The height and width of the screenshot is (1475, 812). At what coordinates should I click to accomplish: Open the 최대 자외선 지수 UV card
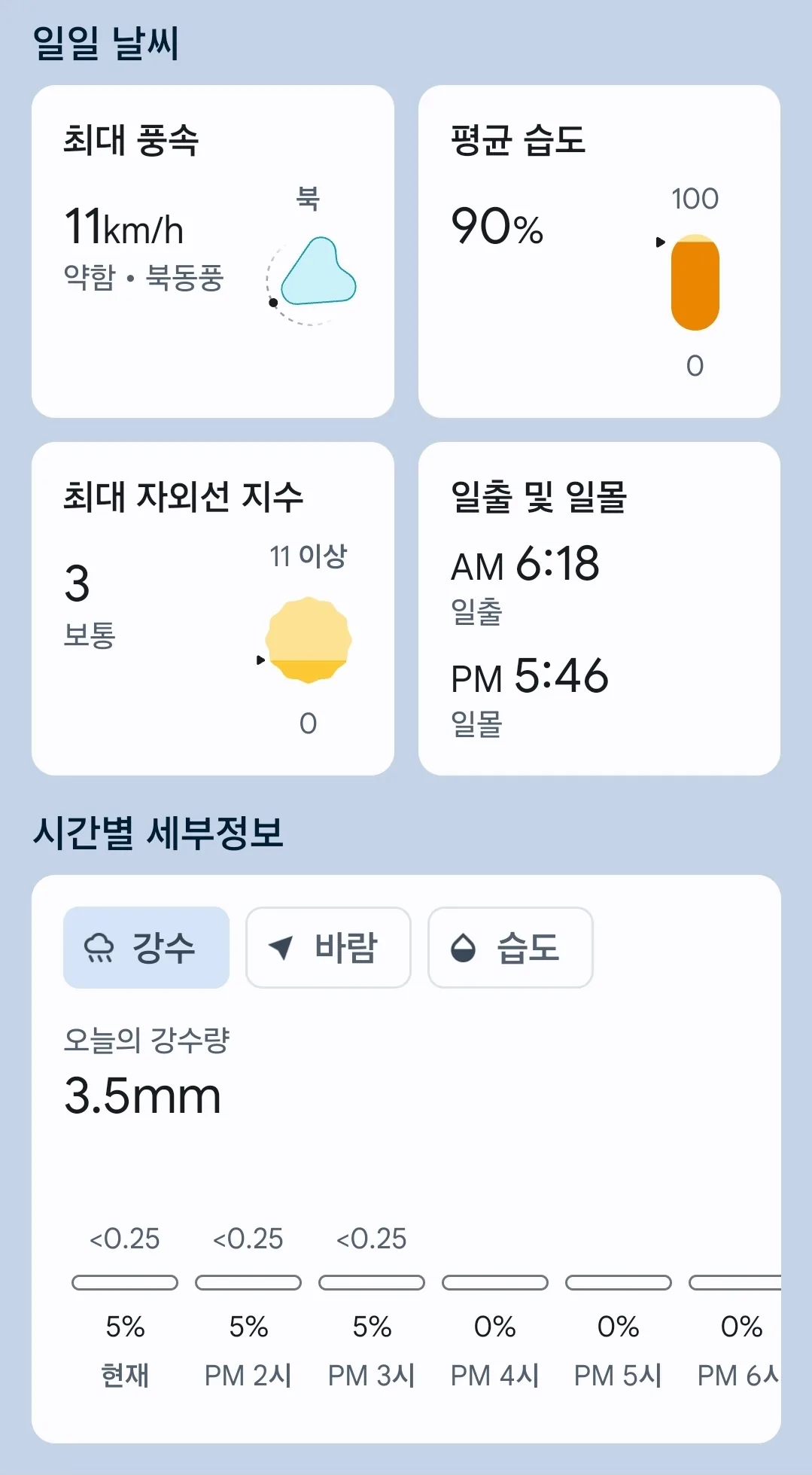[x=213, y=608]
